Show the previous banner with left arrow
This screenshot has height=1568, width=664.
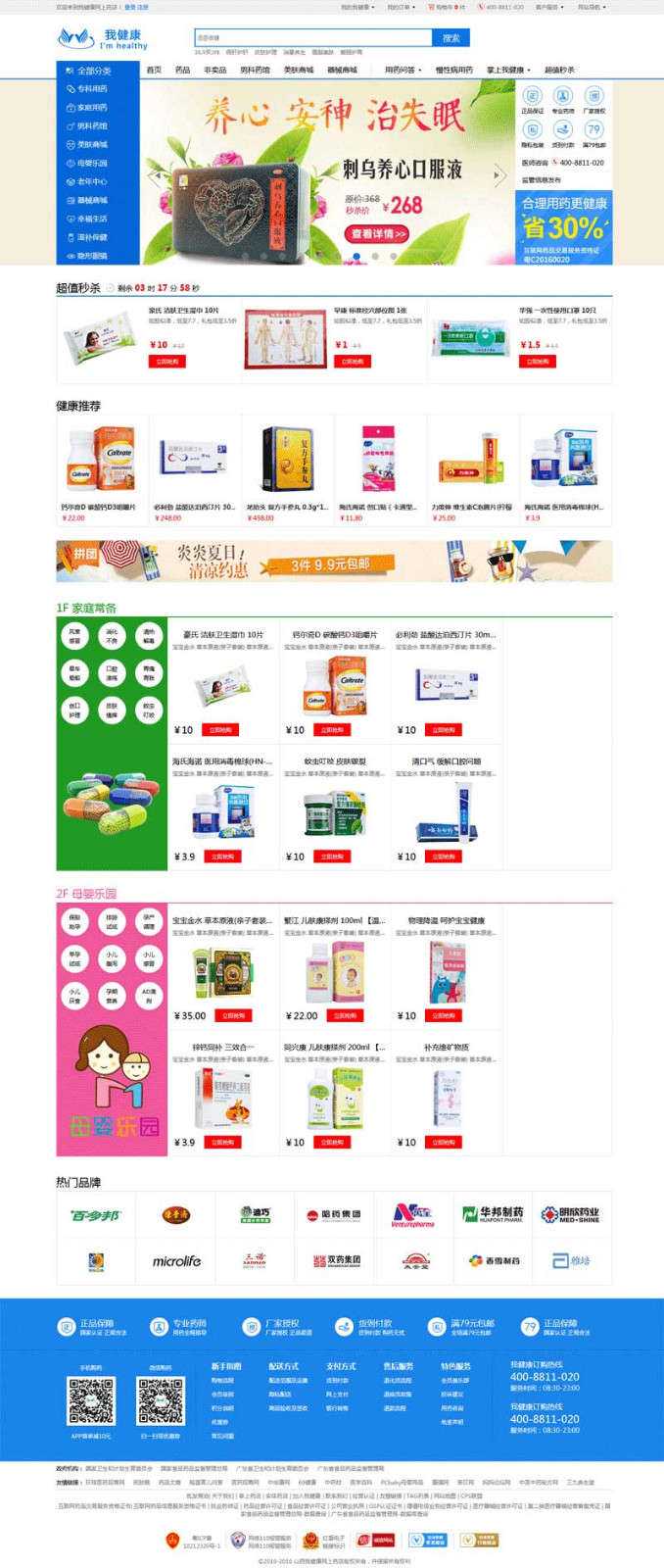pos(155,177)
